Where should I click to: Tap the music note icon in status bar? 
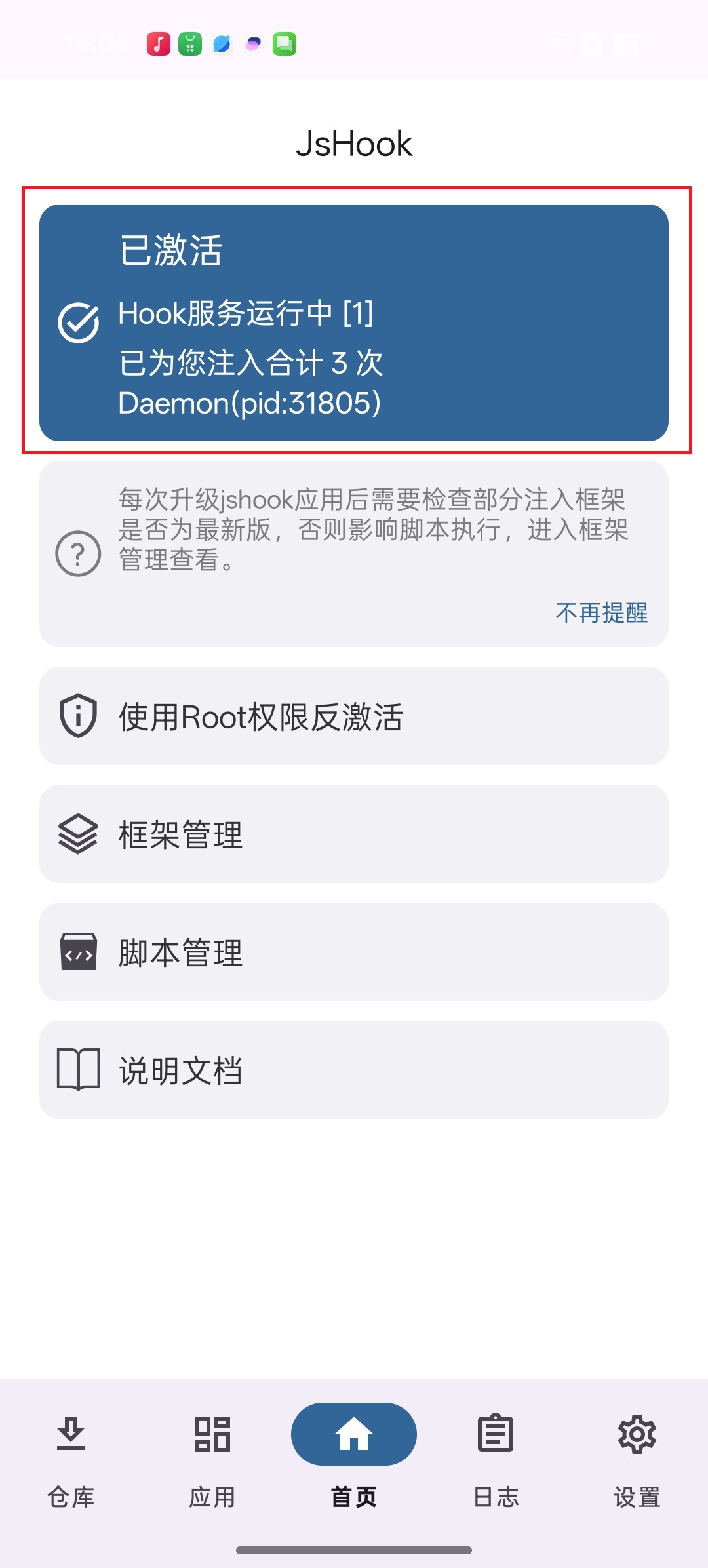coord(156,44)
